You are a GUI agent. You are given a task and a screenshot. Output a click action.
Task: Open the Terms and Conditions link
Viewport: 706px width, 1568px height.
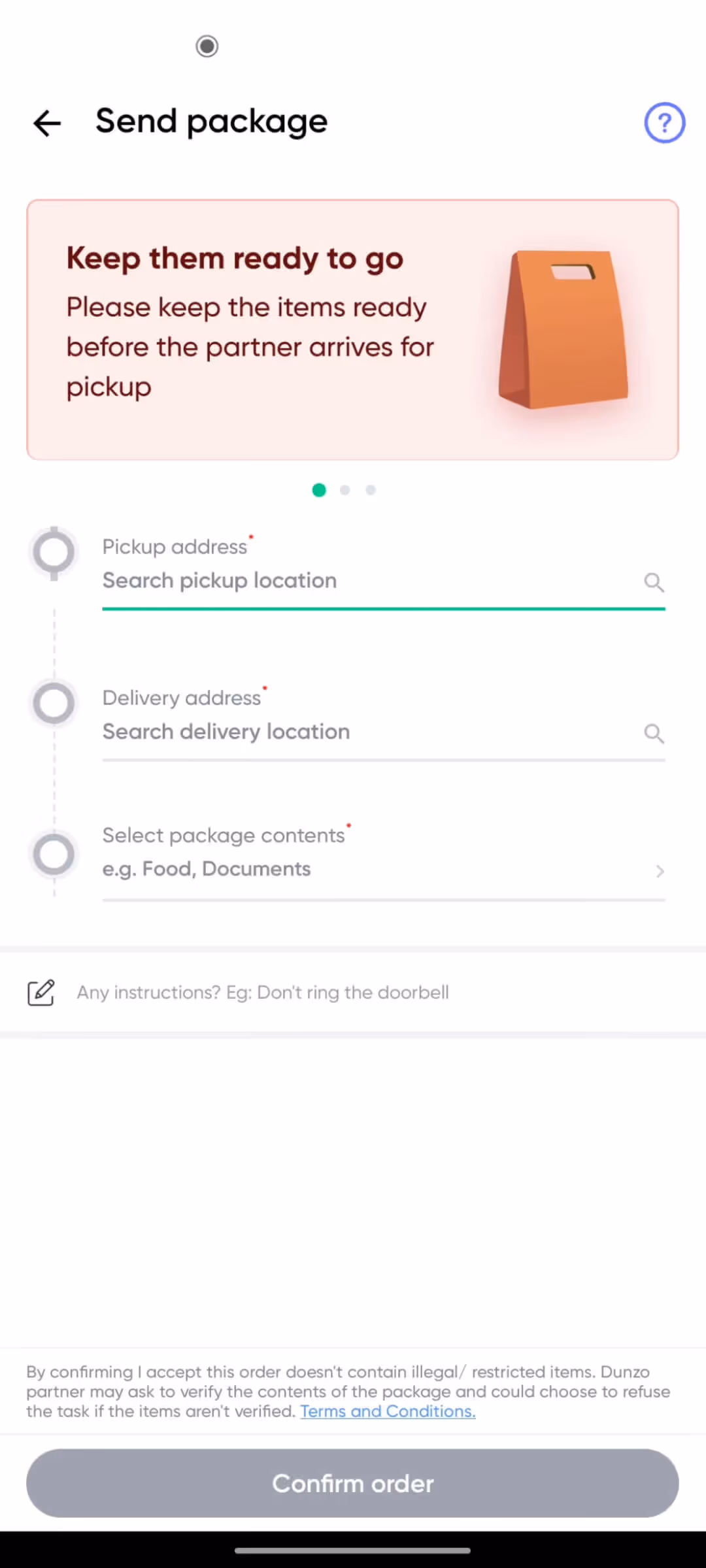388,1411
